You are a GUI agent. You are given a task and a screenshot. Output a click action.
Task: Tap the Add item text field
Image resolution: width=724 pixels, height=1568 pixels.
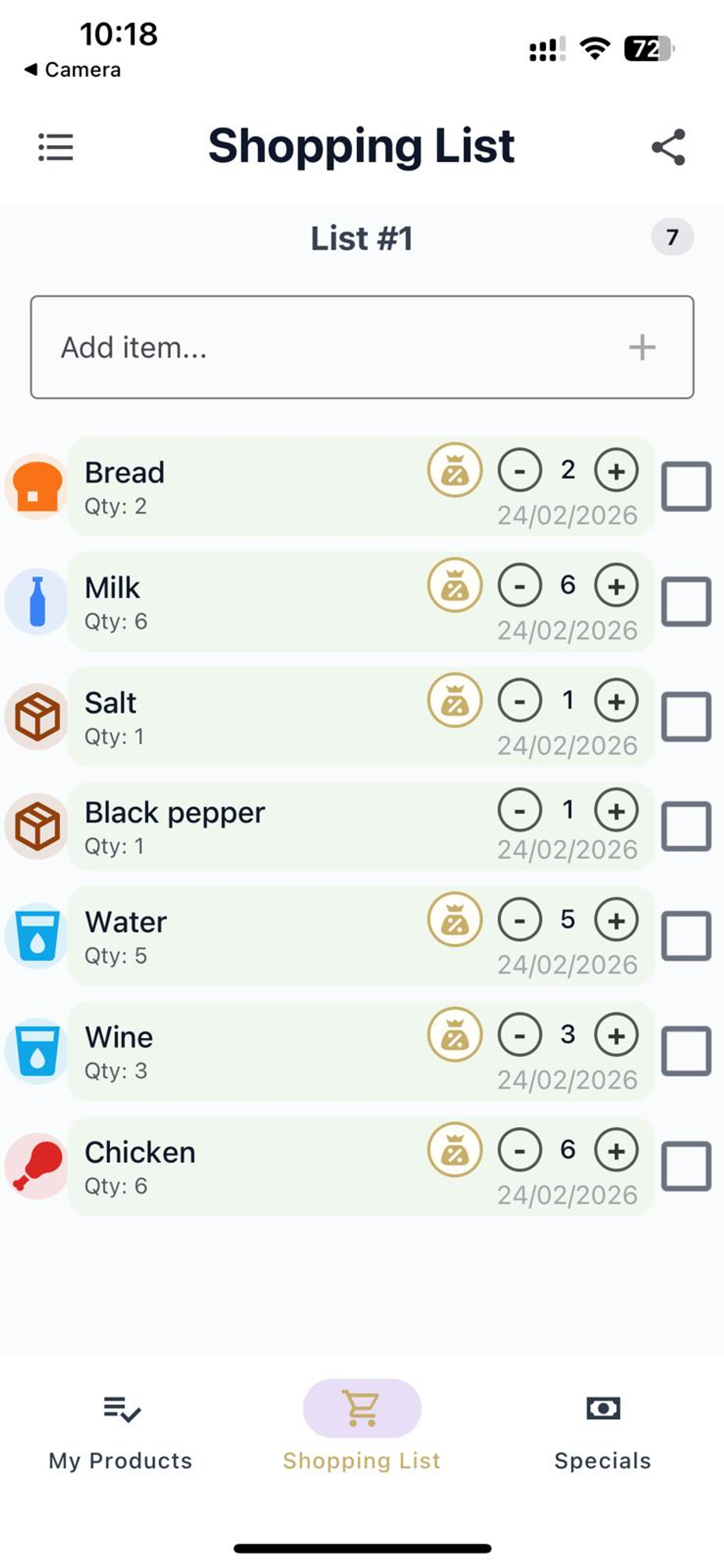coord(243,347)
